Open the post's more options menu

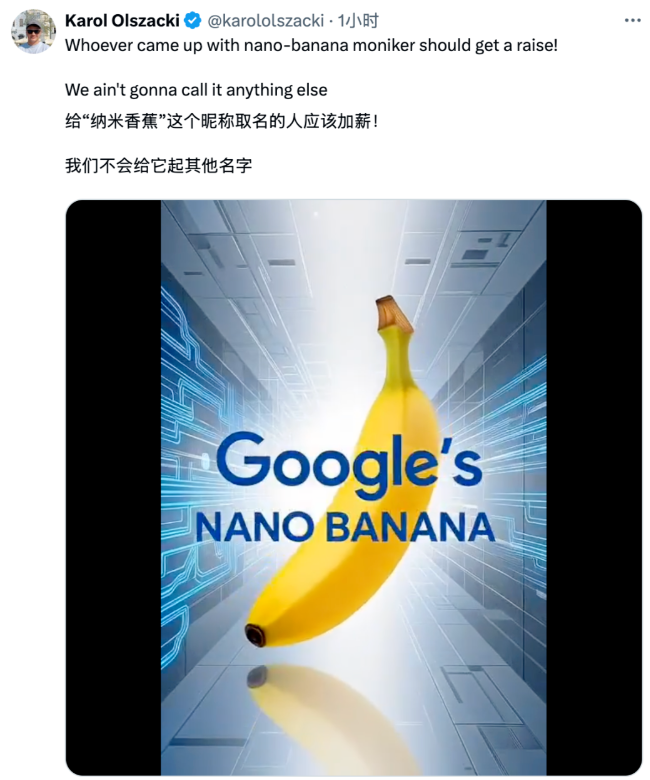631,20
